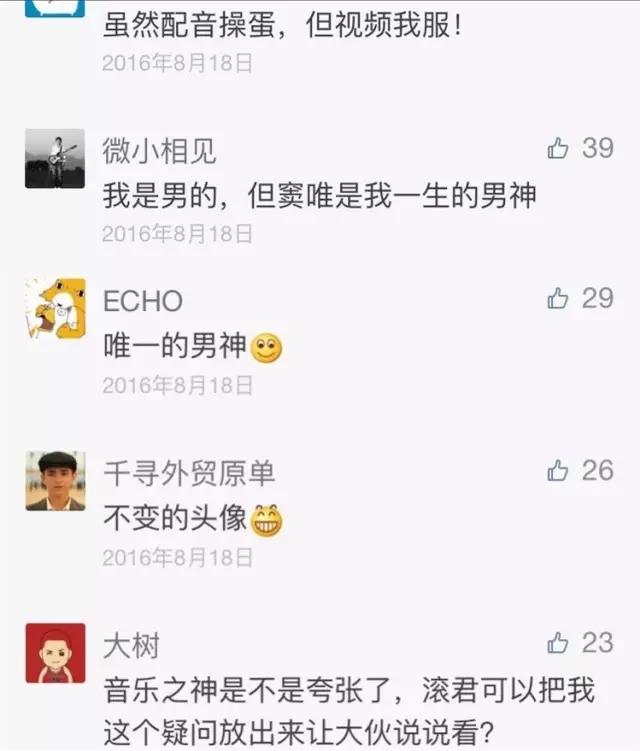Like ECHO's comment
640x751 pixels.
(x=558, y=298)
